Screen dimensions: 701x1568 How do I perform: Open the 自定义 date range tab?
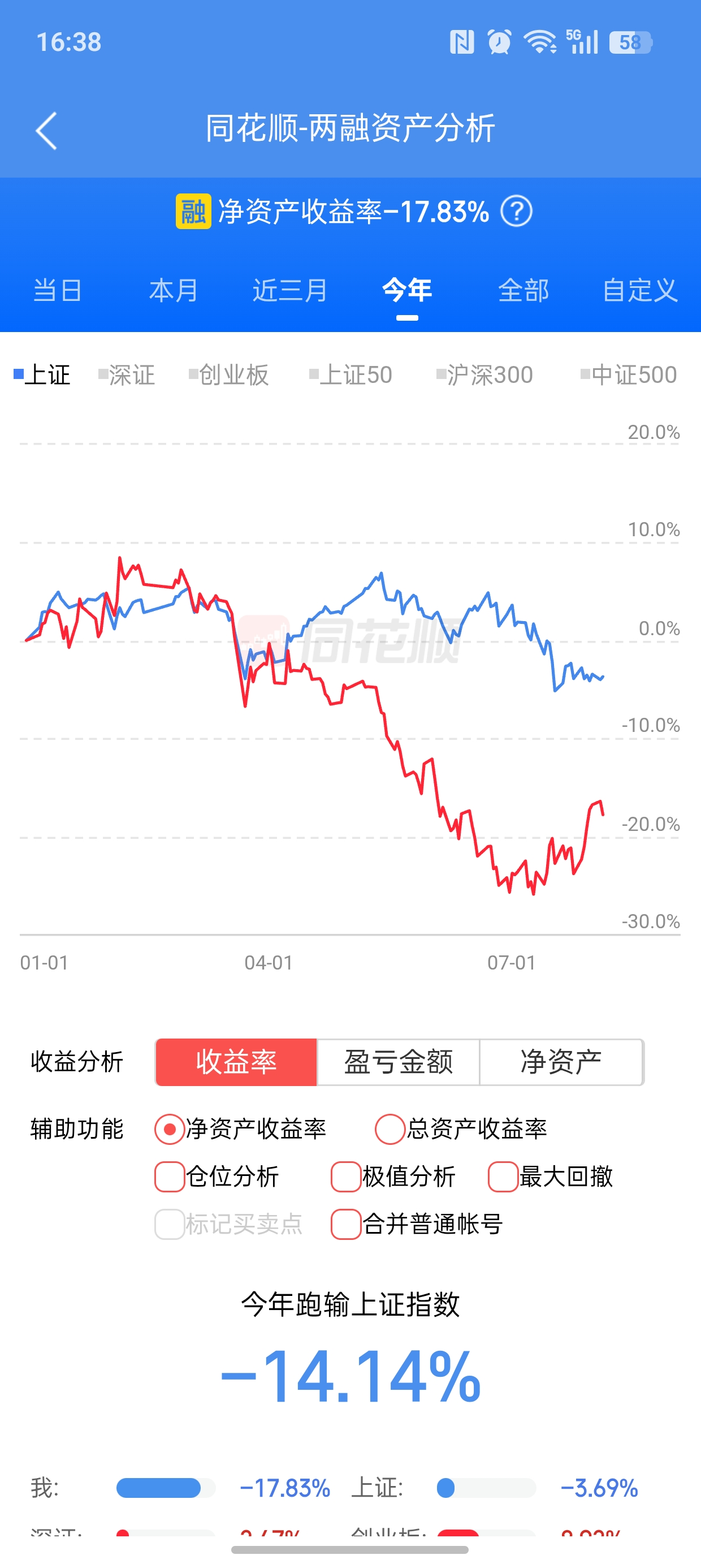point(639,290)
